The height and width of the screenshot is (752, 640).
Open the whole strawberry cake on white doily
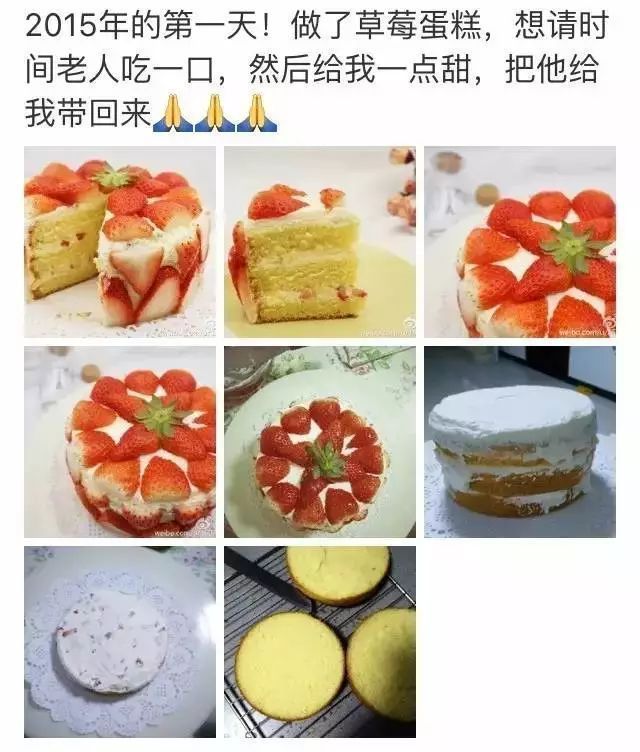[120, 442]
